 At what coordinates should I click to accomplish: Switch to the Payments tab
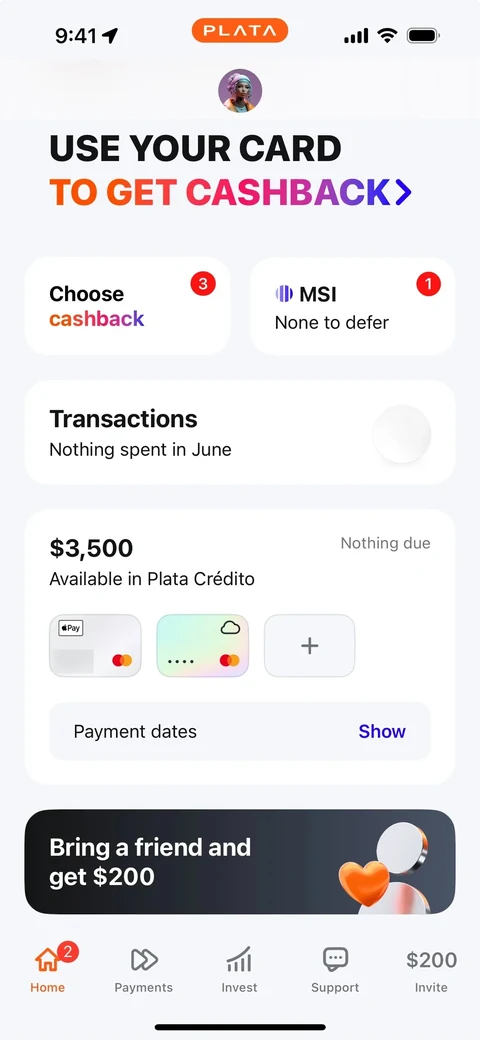[x=144, y=969]
